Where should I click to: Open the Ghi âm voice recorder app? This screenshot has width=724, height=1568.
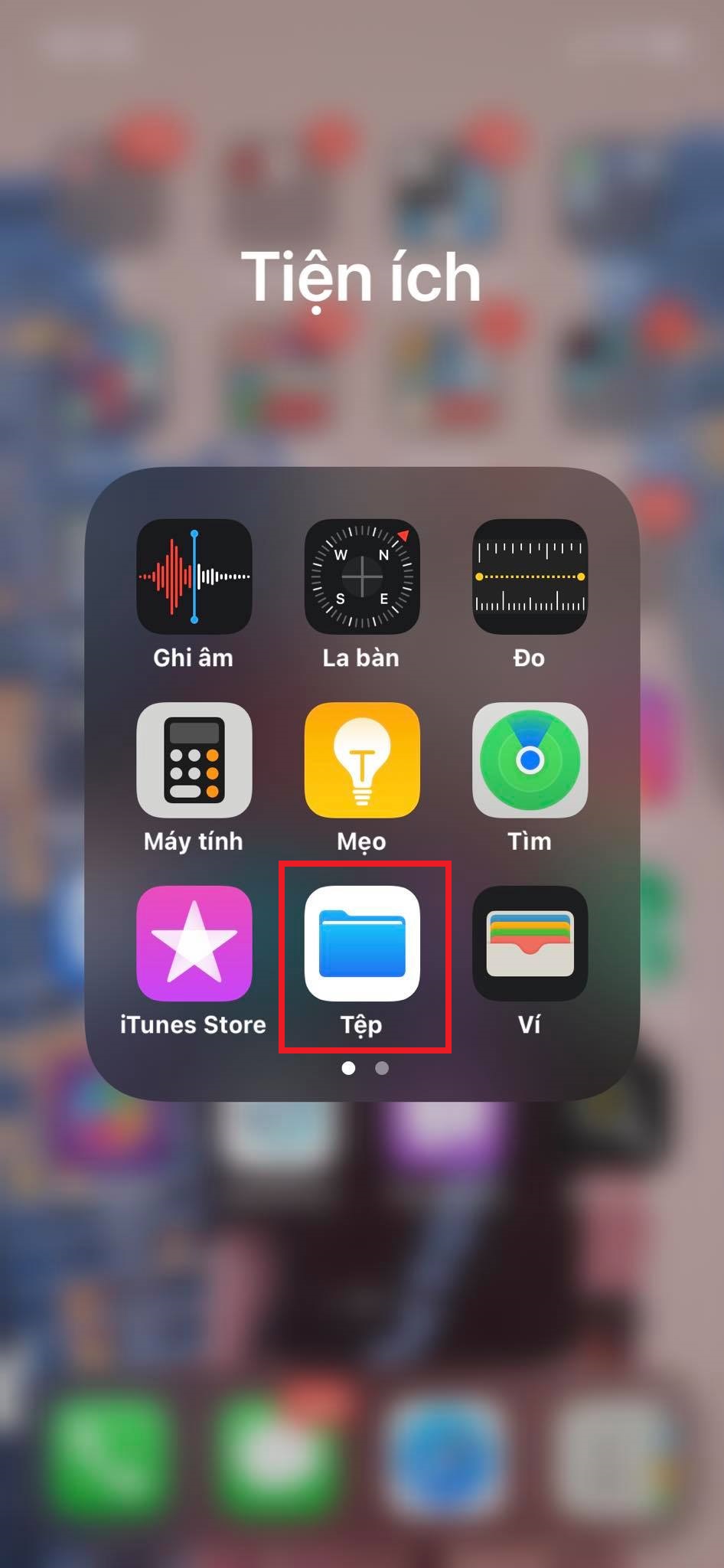pyautogui.click(x=194, y=577)
